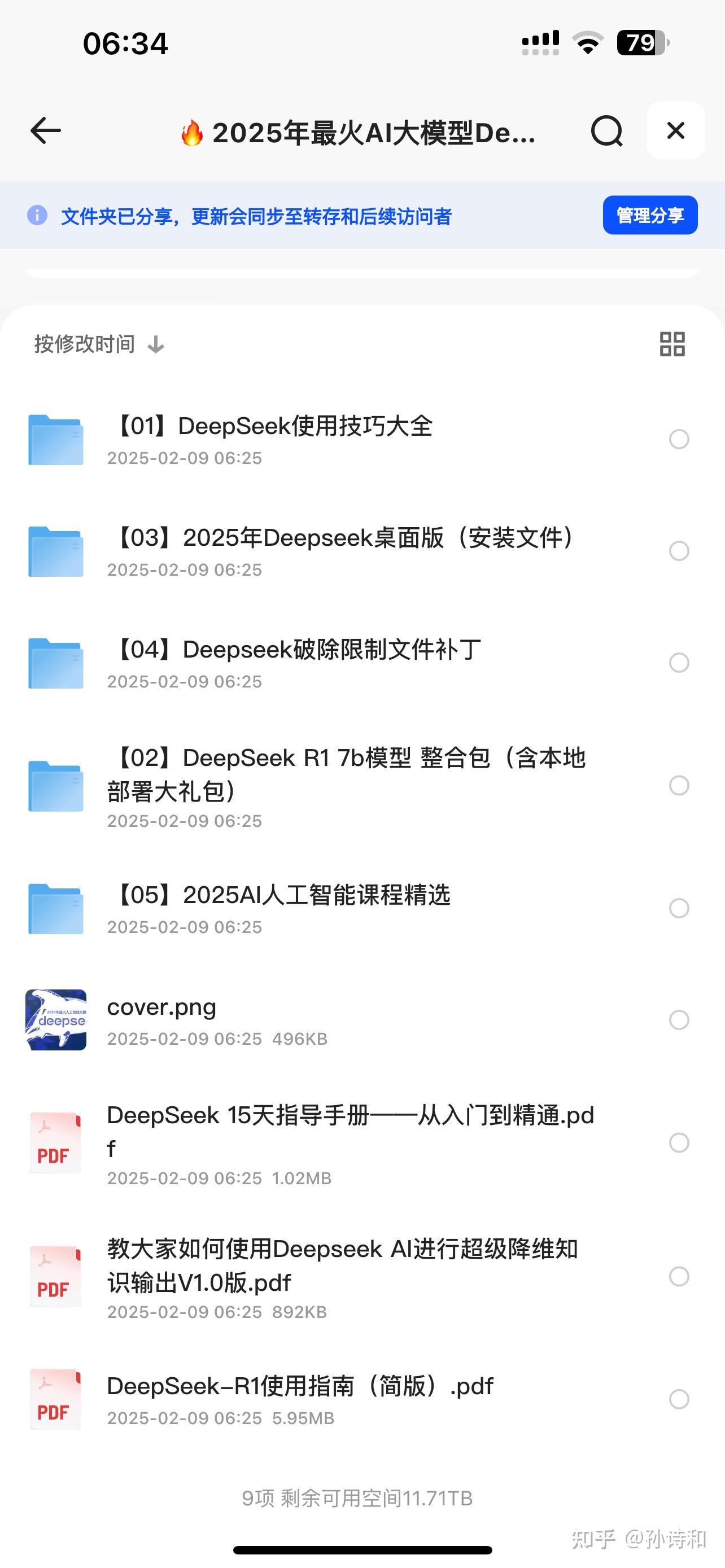Open the 按修改时间 sorting options
The width and height of the screenshot is (725, 1568).
click(83, 344)
